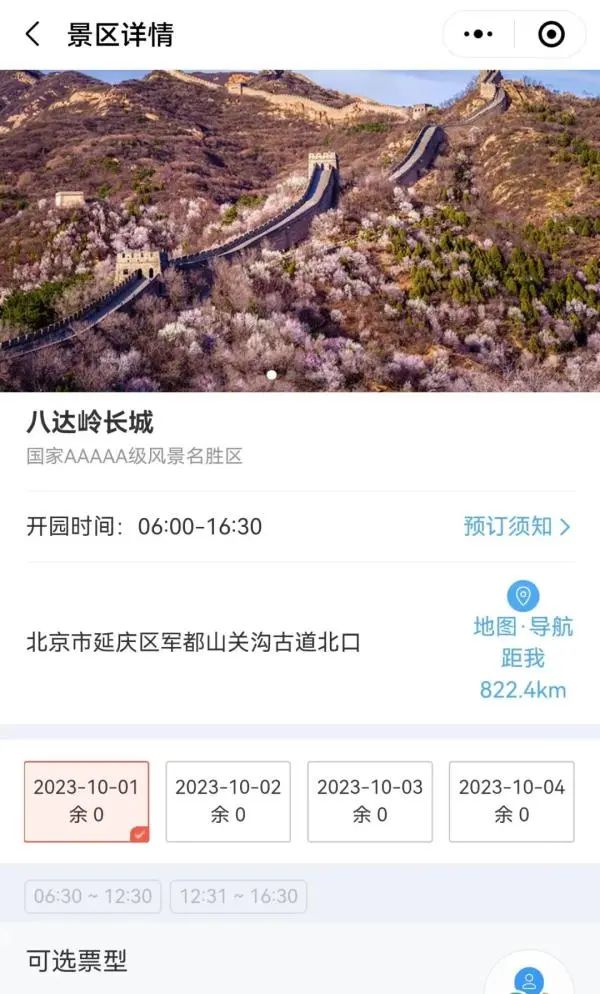Open the mini program more menu
This screenshot has height=994, width=600.
click(x=479, y=34)
